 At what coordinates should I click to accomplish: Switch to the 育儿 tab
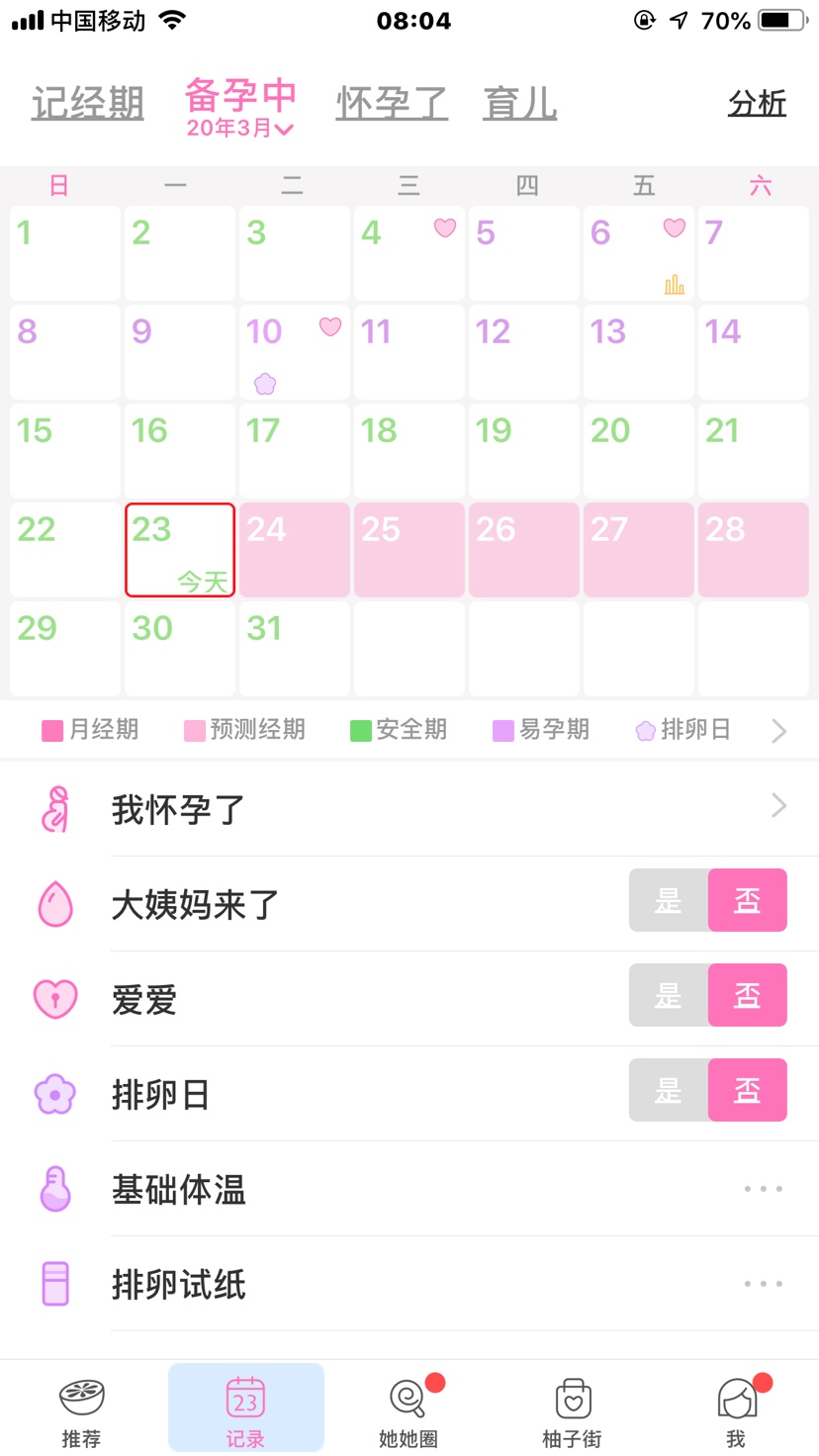click(x=519, y=104)
